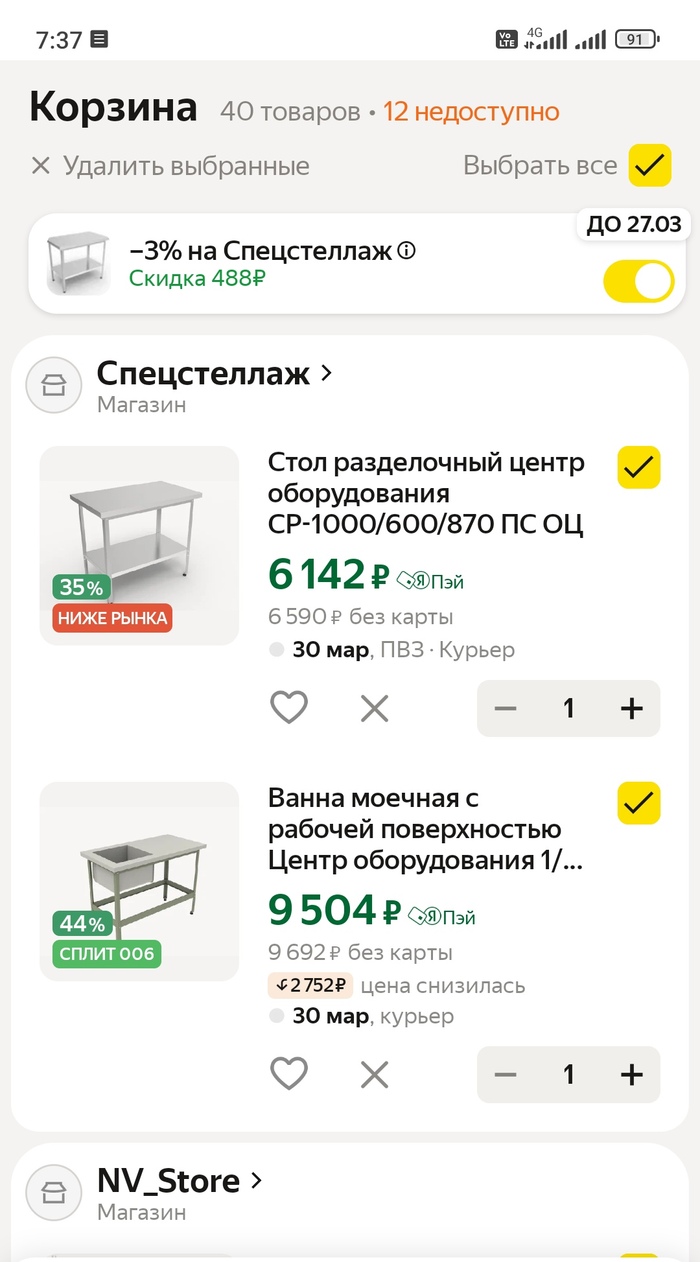
Task: Tap Удалить выбранные to remove selected items
Action: [170, 166]
